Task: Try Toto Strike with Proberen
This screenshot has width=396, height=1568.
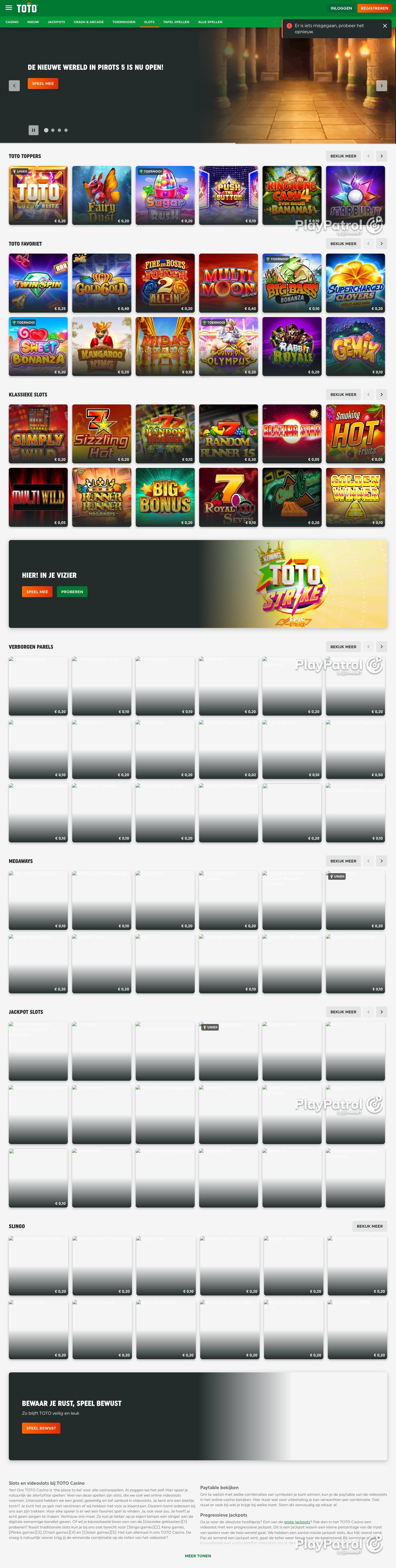Action: click(72, 592)
